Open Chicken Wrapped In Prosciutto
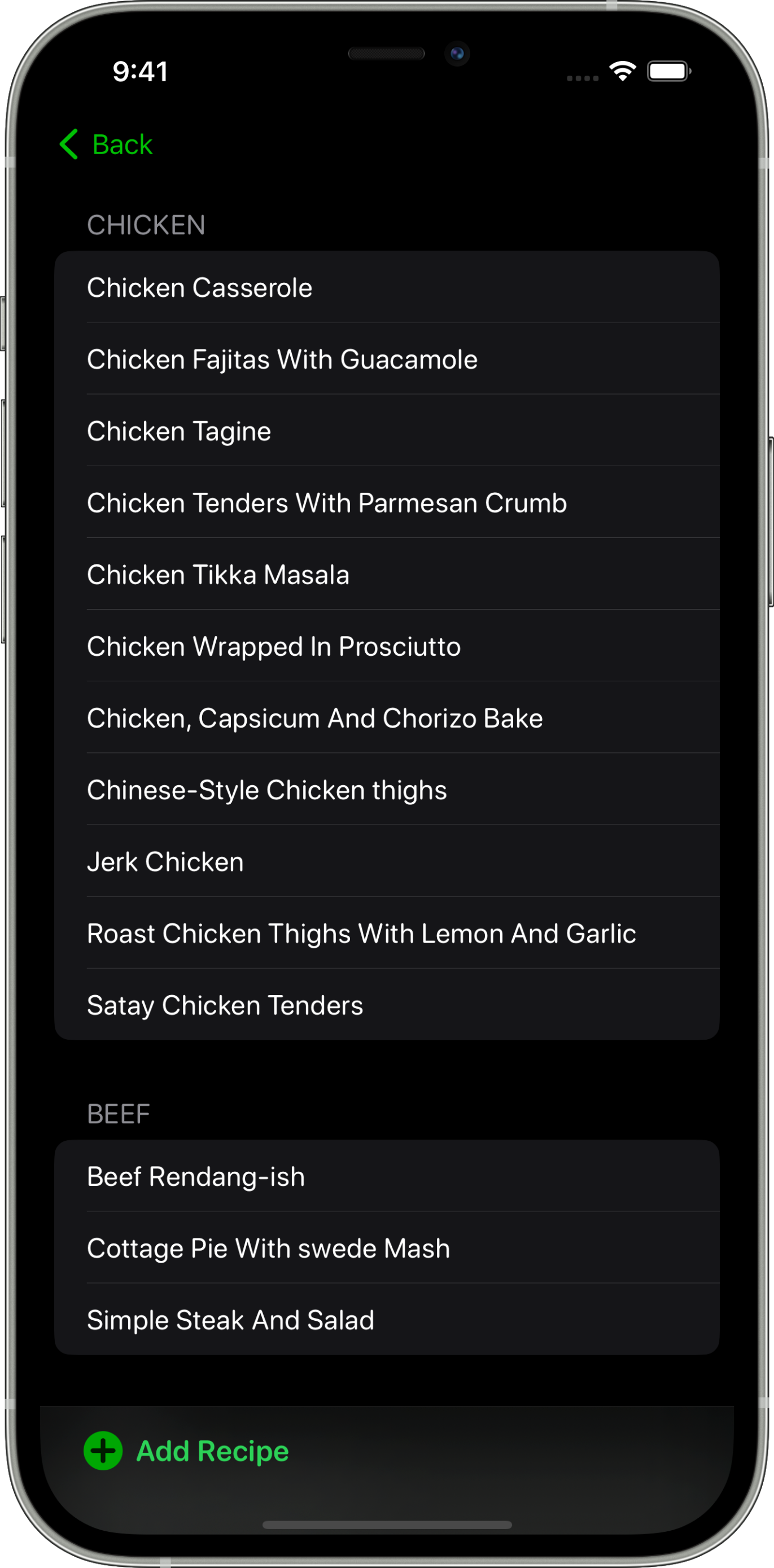This screenshot has height=1568, width=774. coord(387,646)
